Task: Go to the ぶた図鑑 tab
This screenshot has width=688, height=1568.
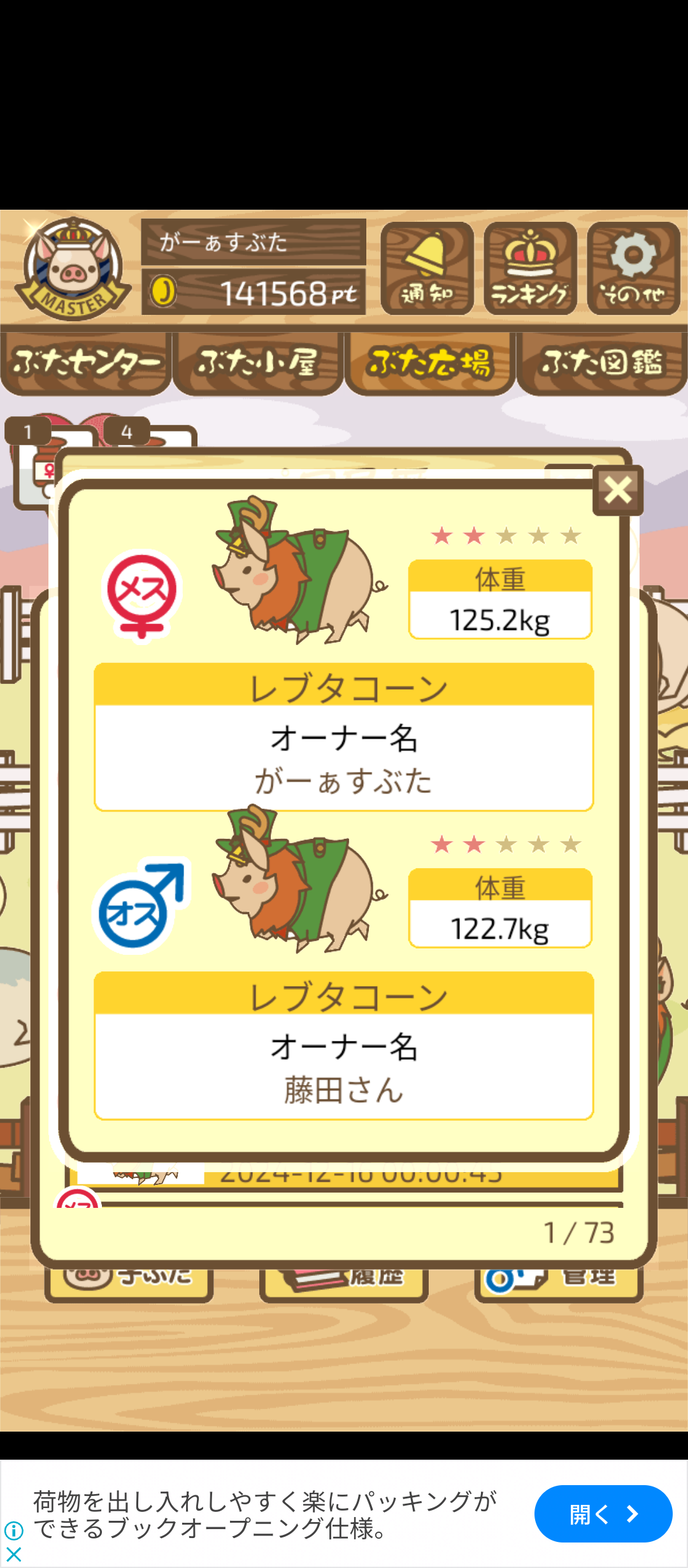Action: click(x=602, y=362)
